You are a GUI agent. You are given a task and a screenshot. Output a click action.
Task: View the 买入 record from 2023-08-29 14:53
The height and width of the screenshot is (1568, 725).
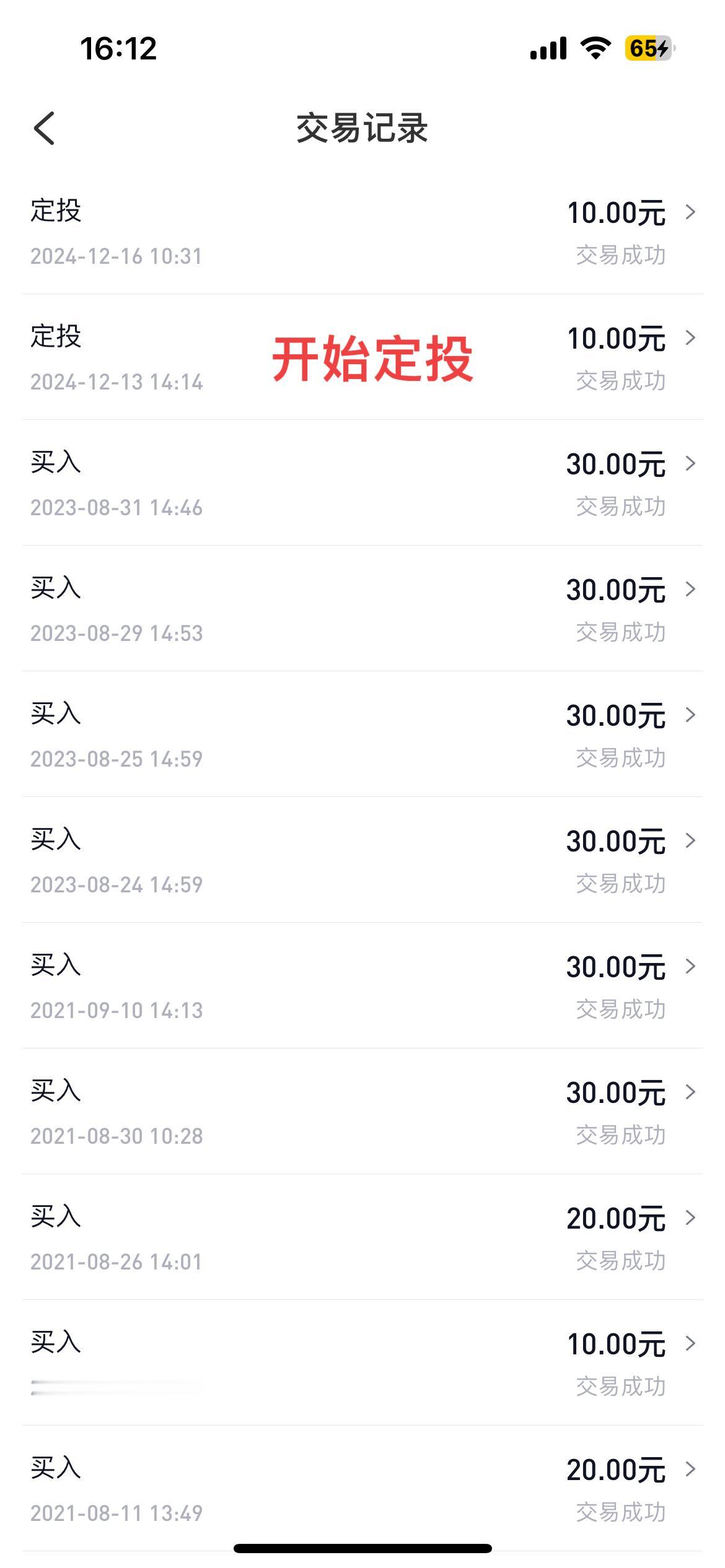362,609
